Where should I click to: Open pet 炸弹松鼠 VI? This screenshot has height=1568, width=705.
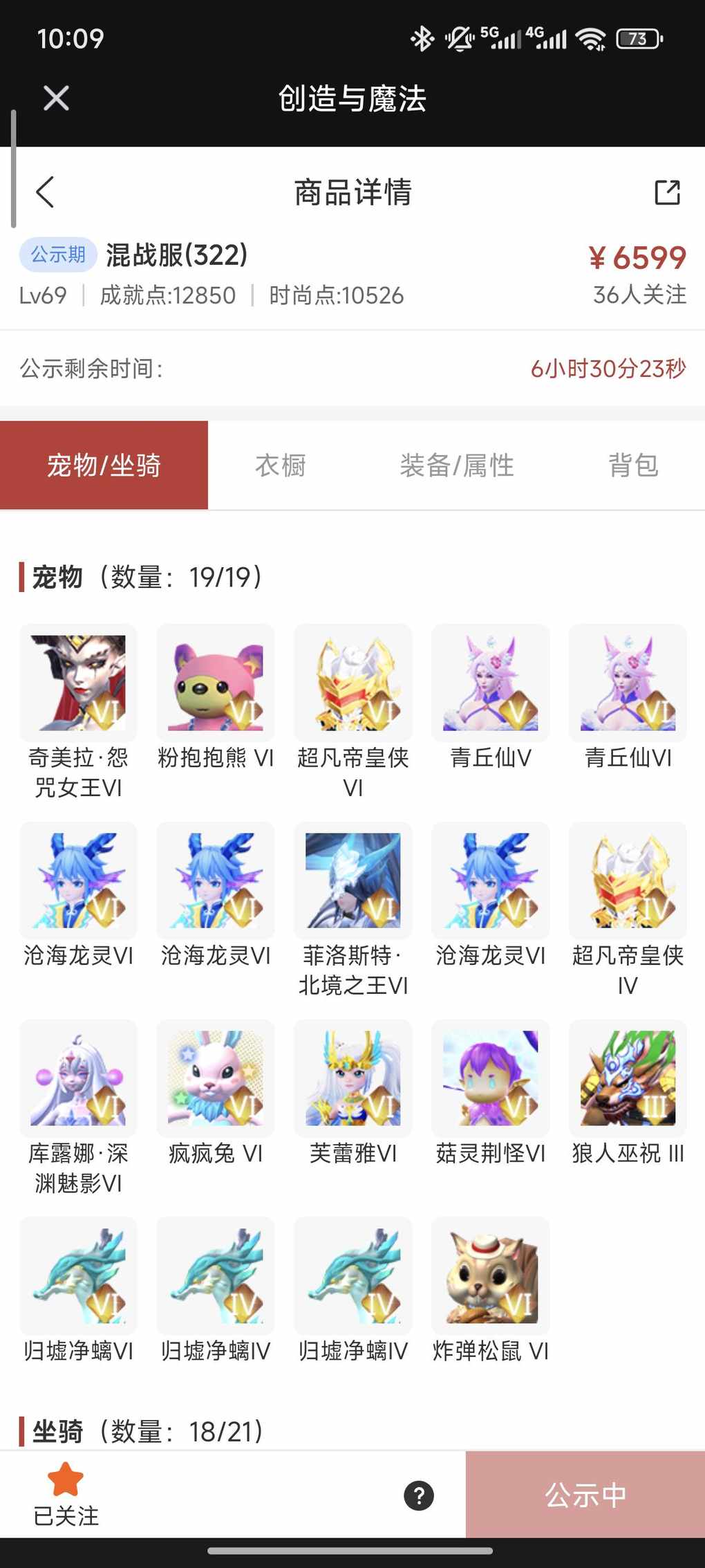(491, 1275)
